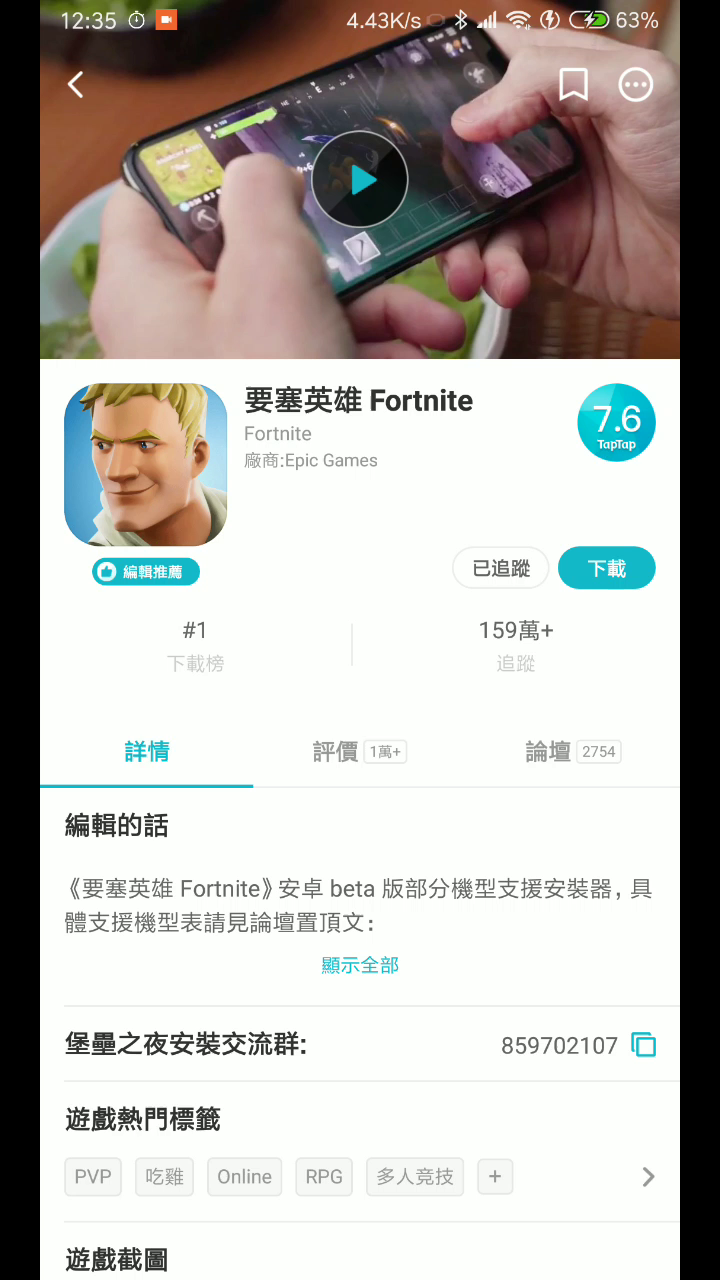Tap the 下載 download button
The image size is (720, 1280).
click(607, 568)
